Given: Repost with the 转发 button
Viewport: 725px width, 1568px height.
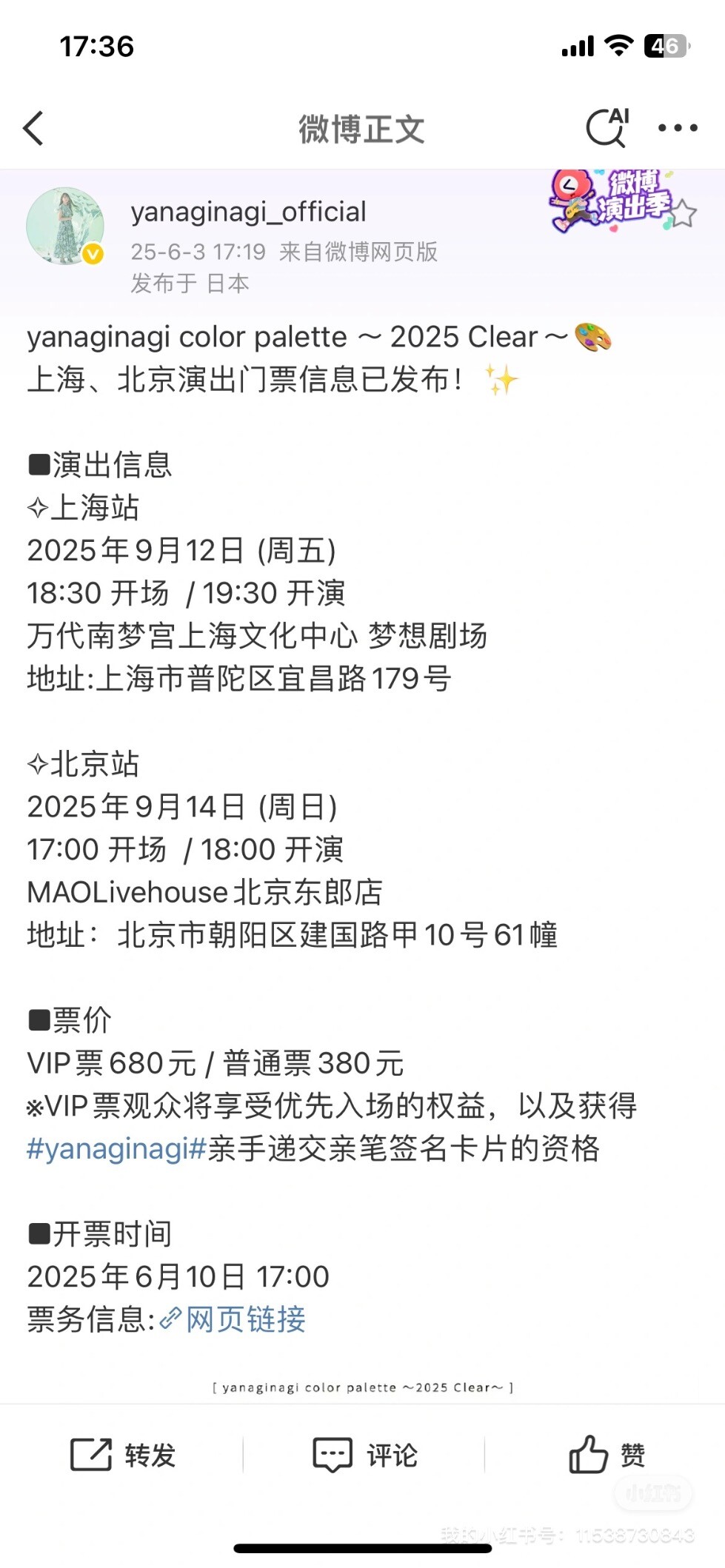Looking at the screenshot, I should (122, 1455).
